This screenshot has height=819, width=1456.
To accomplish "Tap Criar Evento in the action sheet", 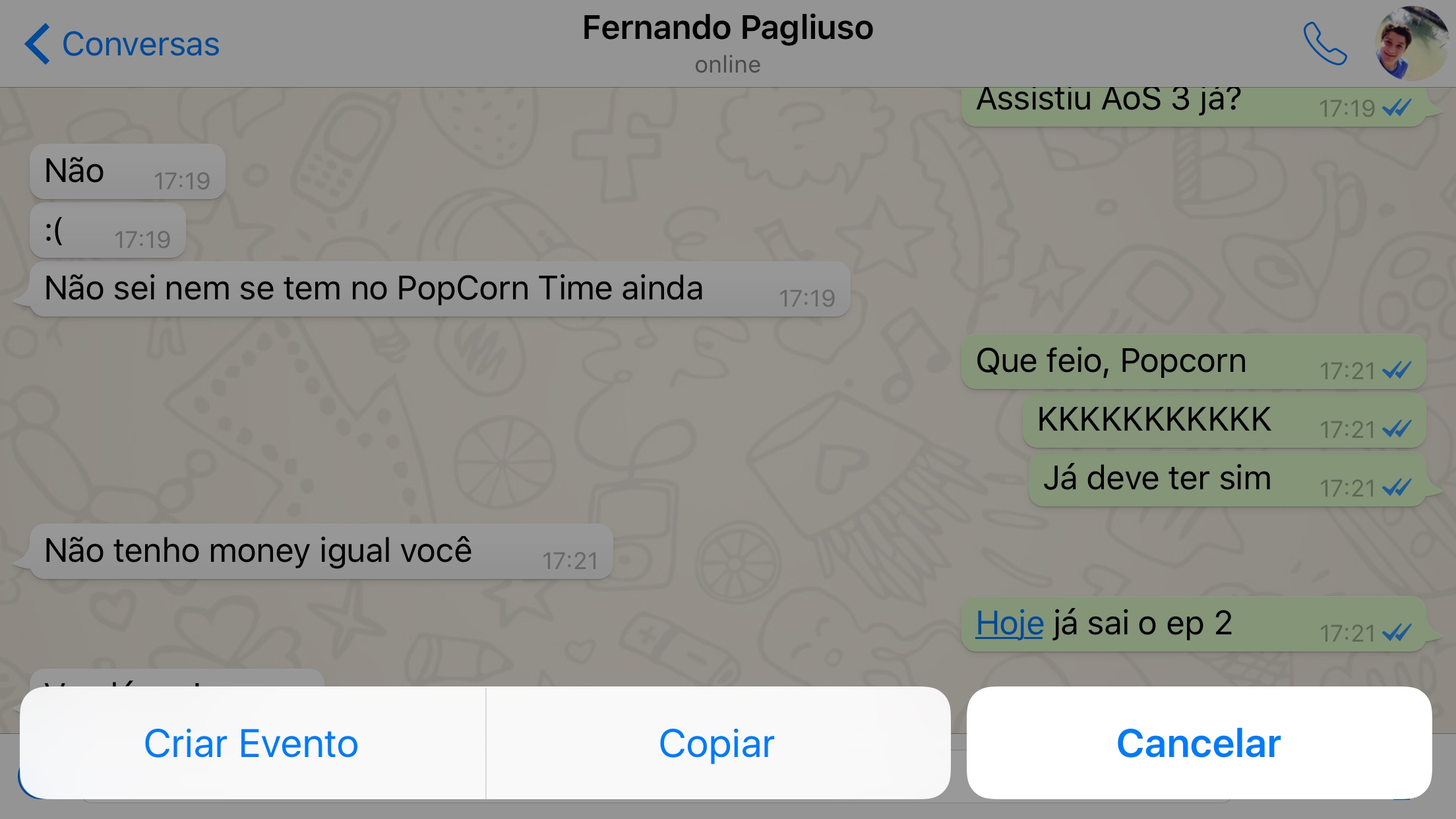I will [x=252, y=743].
